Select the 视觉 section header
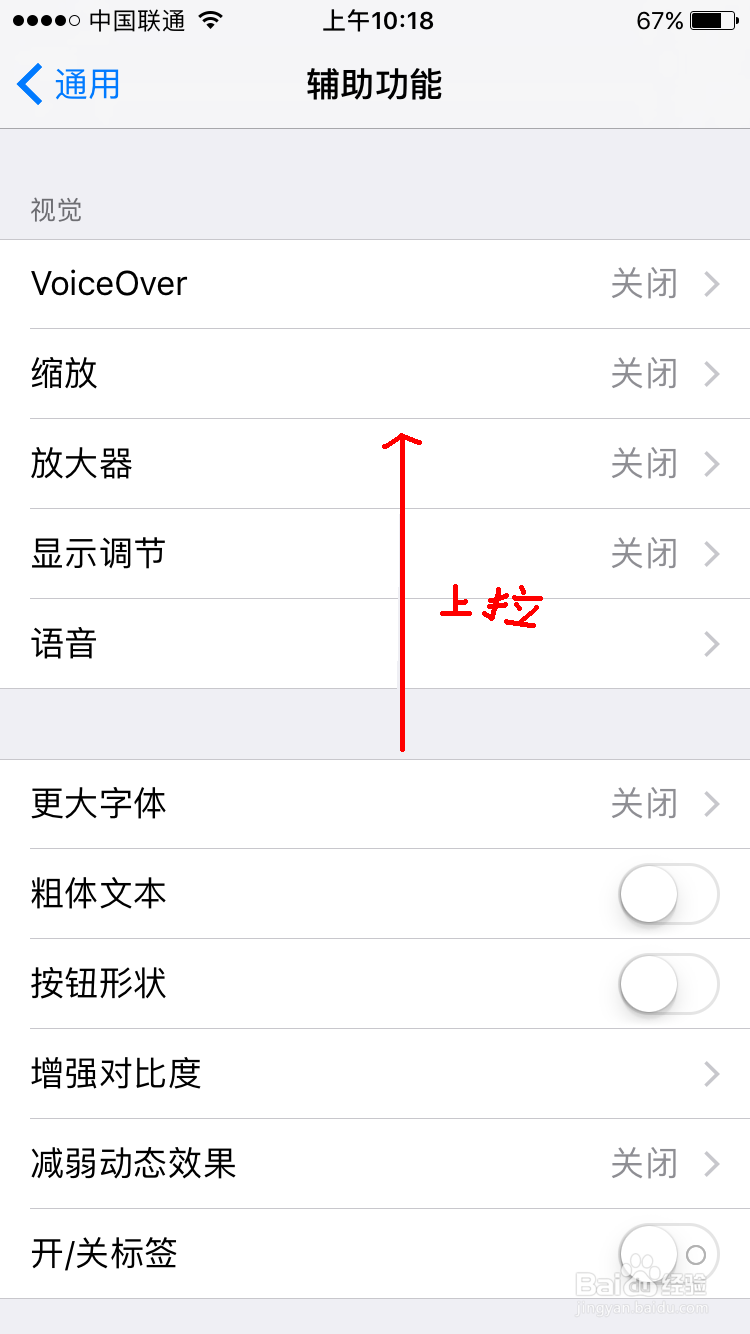 pos(56,210)
